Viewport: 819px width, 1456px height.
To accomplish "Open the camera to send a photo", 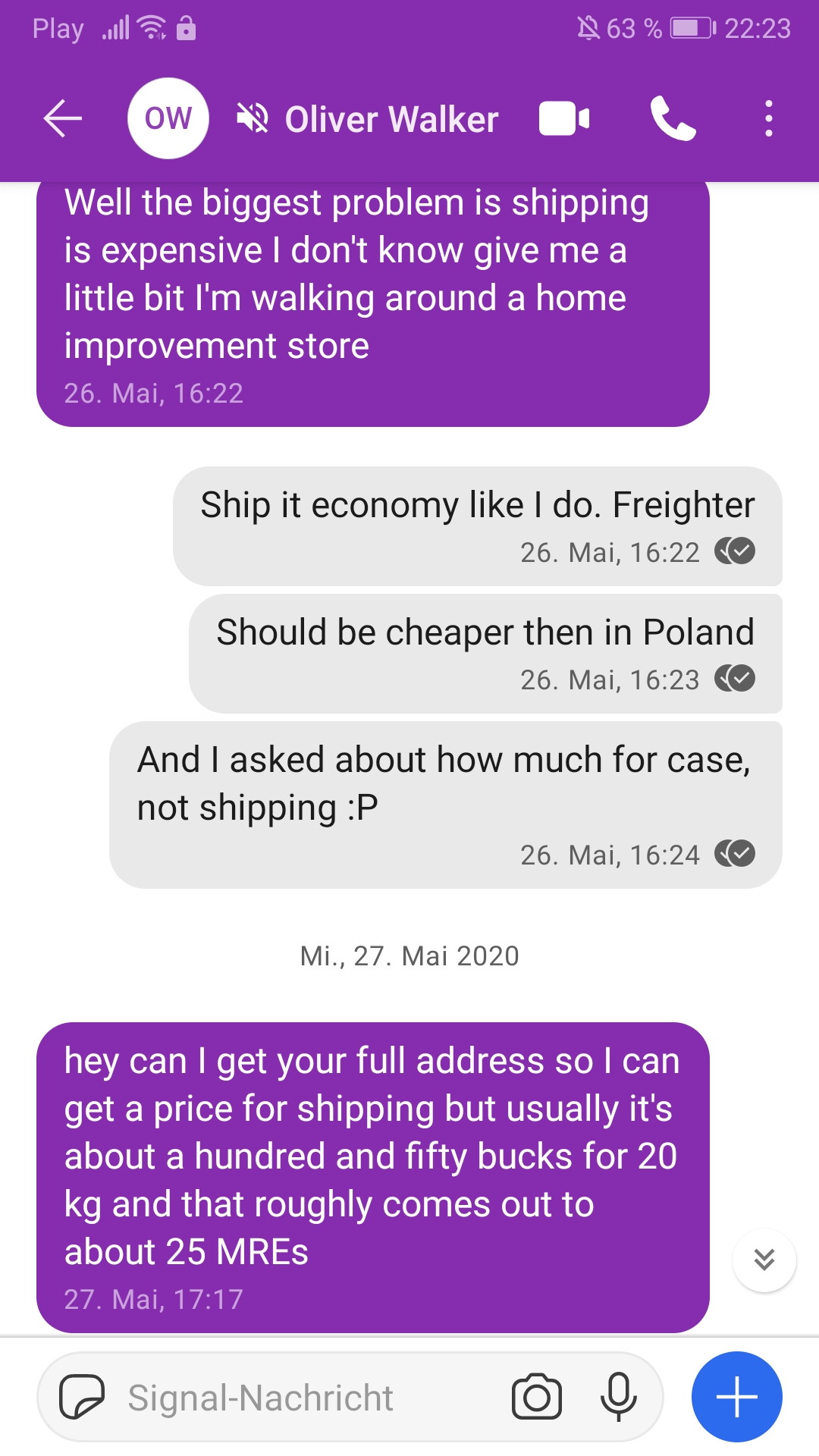I will click(x=537, y=1397).
